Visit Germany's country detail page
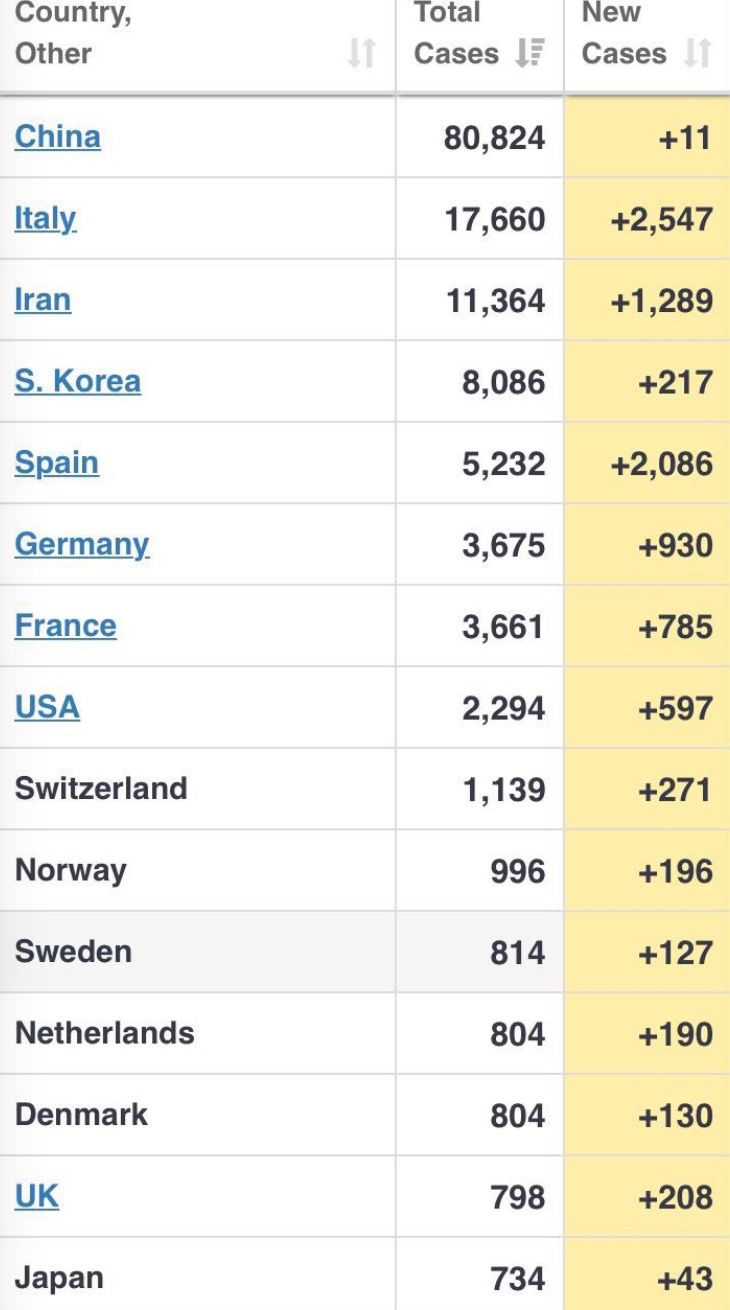The height and width of the screenshot is (1310, 730). (81, 544)
